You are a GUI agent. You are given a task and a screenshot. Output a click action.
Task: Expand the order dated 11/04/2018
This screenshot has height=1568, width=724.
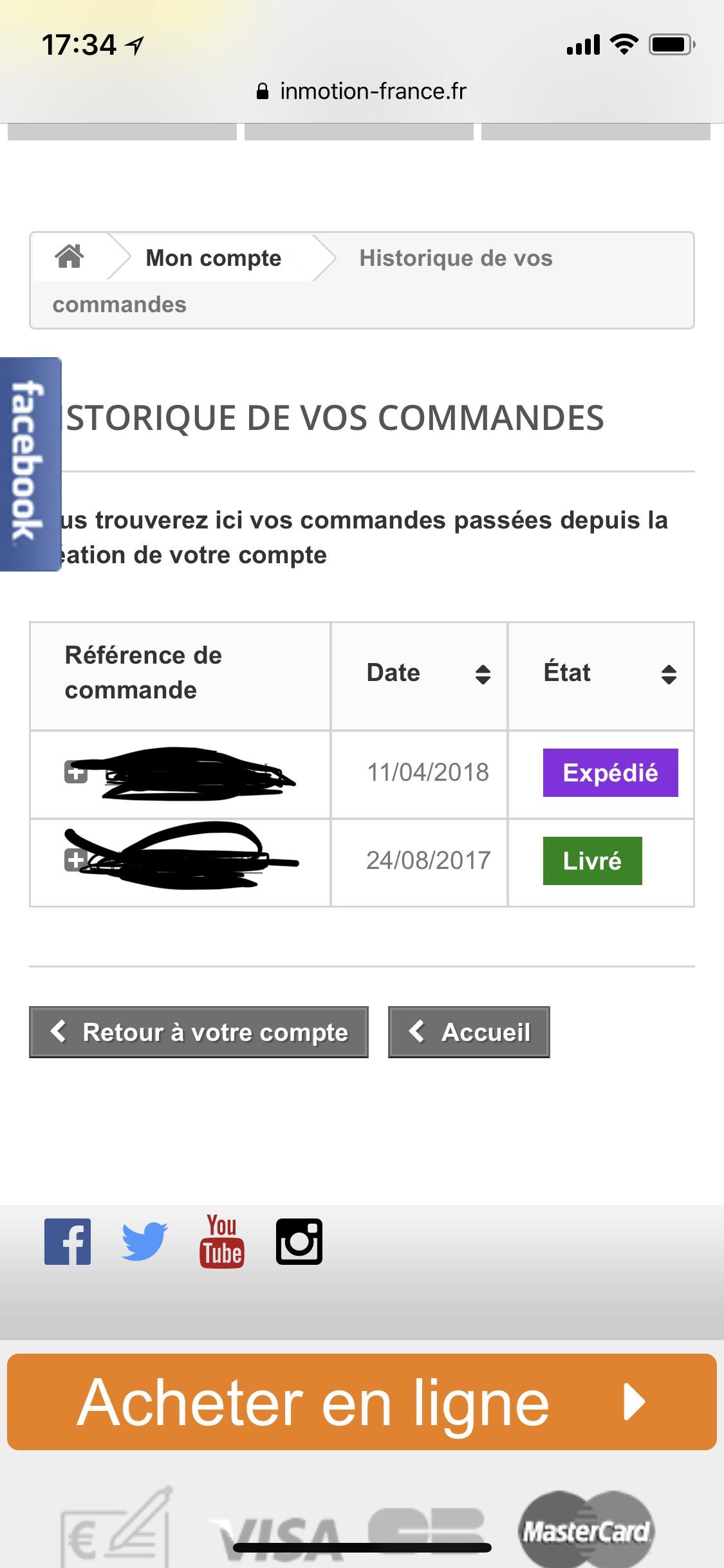75,773
